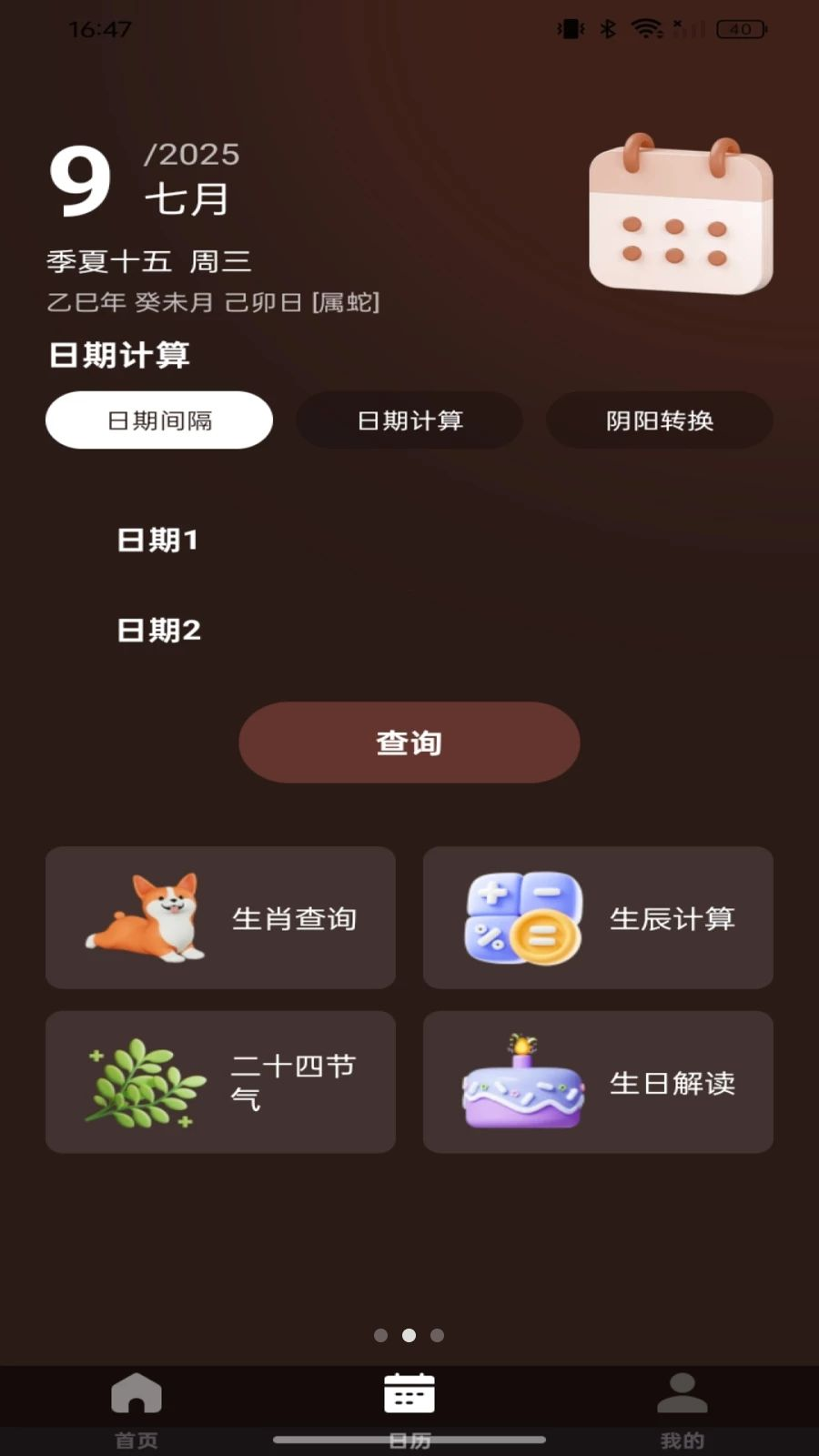The image size is (819, 1456).
Task: Switch to the 我的 tab
Action: pos(682,1410)
